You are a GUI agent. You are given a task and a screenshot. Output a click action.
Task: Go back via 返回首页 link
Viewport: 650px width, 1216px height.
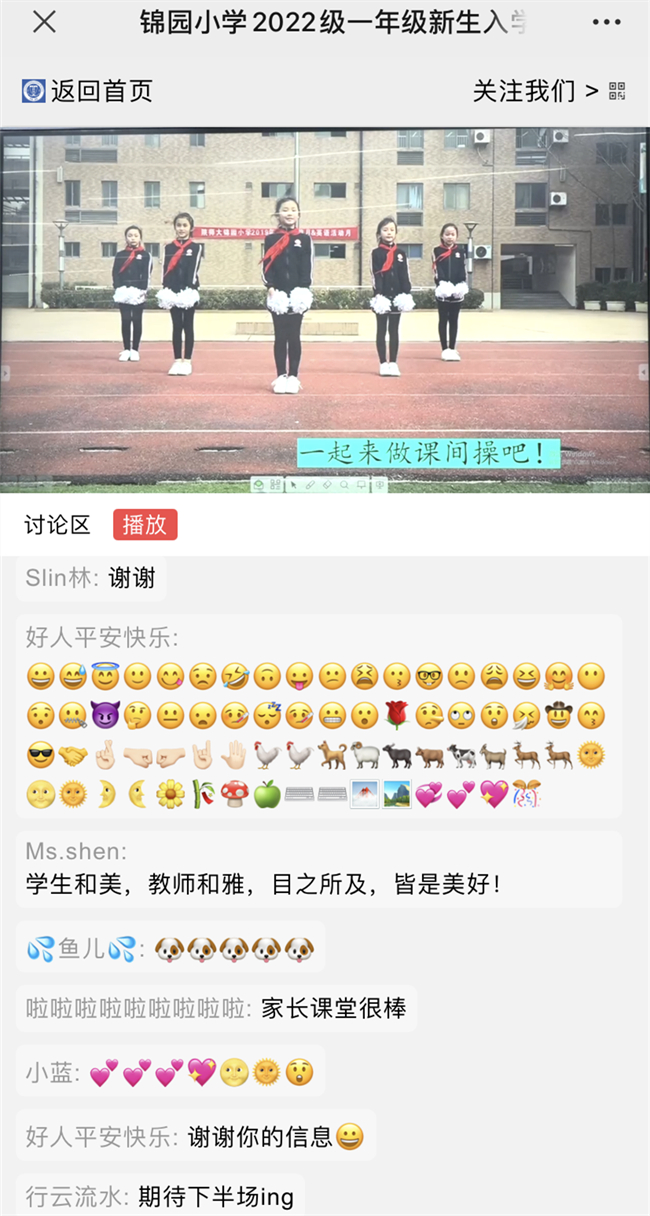click(x=88, y=92)
